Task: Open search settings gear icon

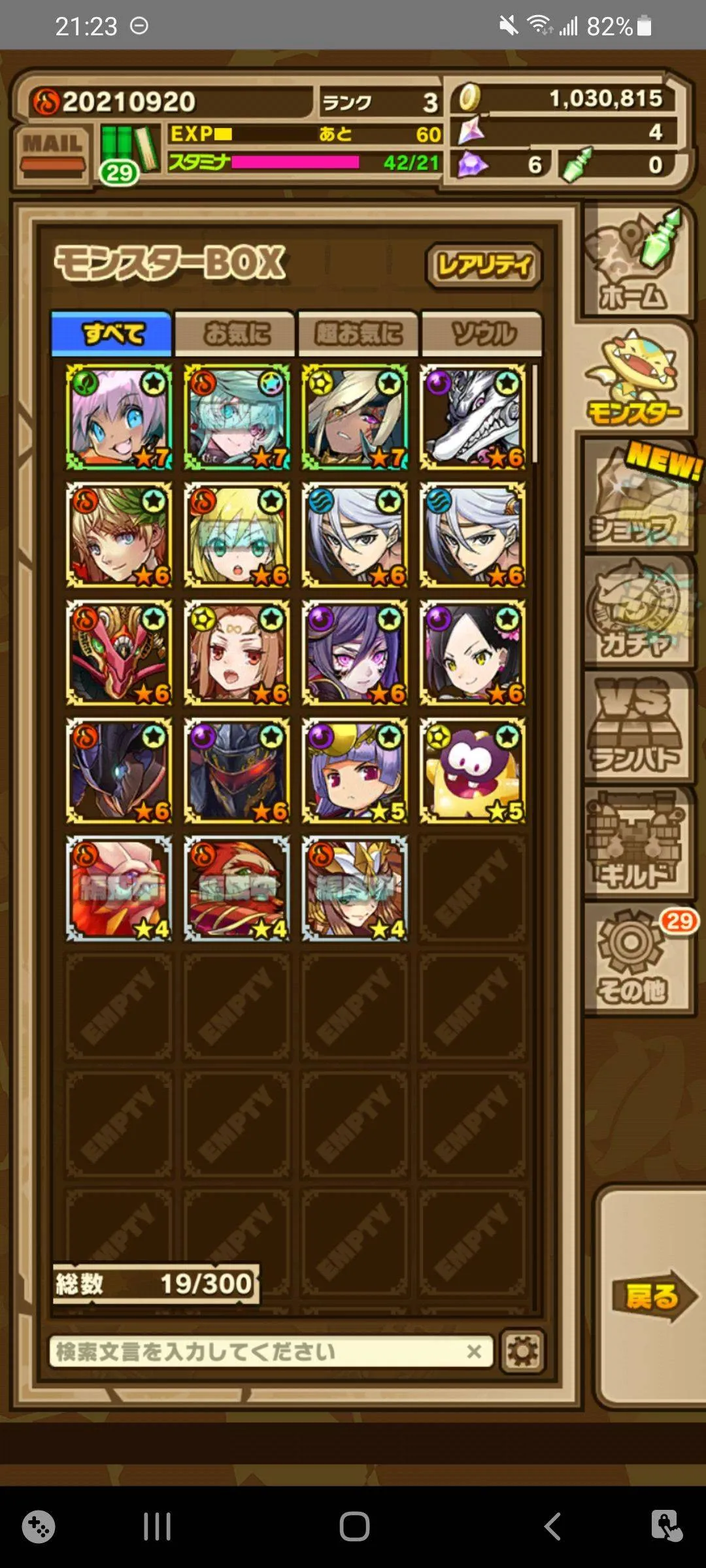Action: (522, 1352)
